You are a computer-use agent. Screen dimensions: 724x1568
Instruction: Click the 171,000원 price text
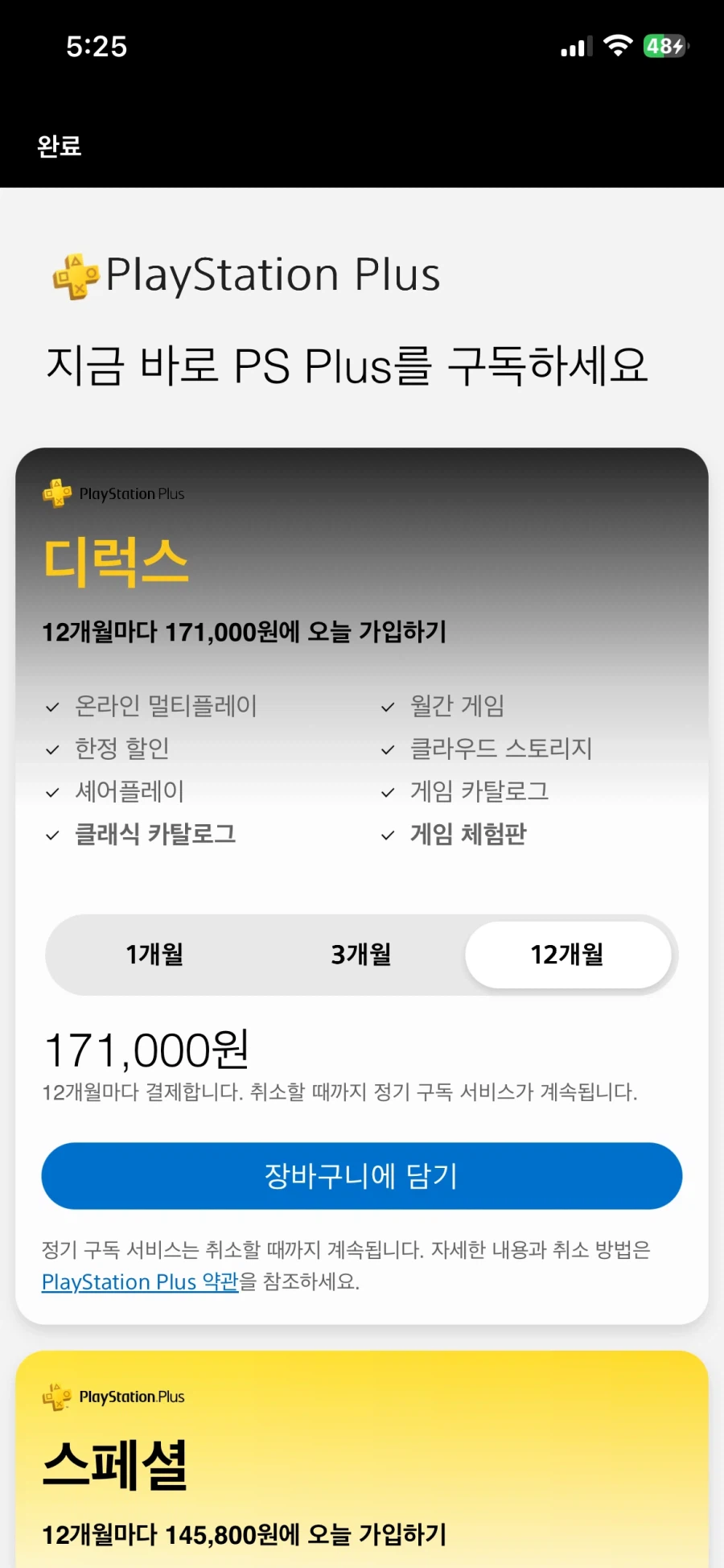click(146, 1049)
